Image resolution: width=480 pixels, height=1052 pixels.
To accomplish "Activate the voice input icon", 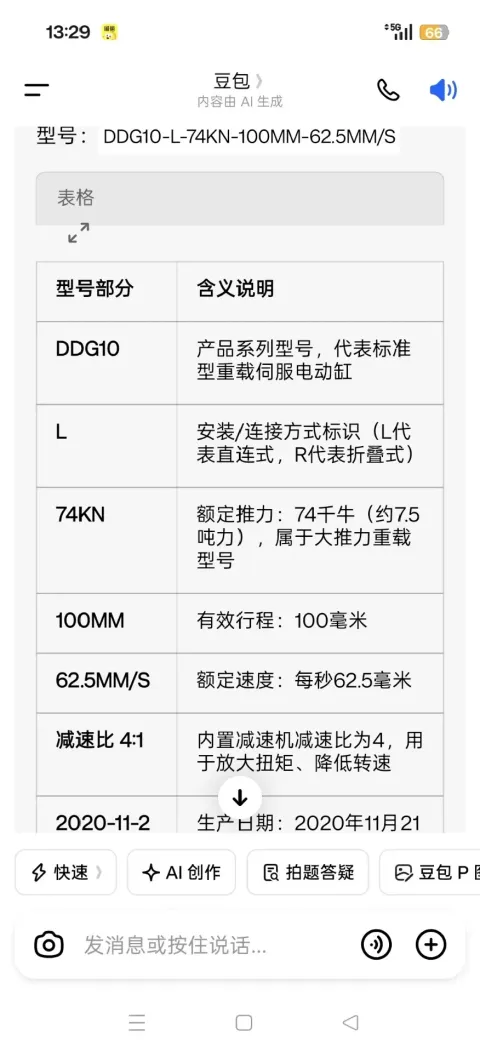I will 377,945.
